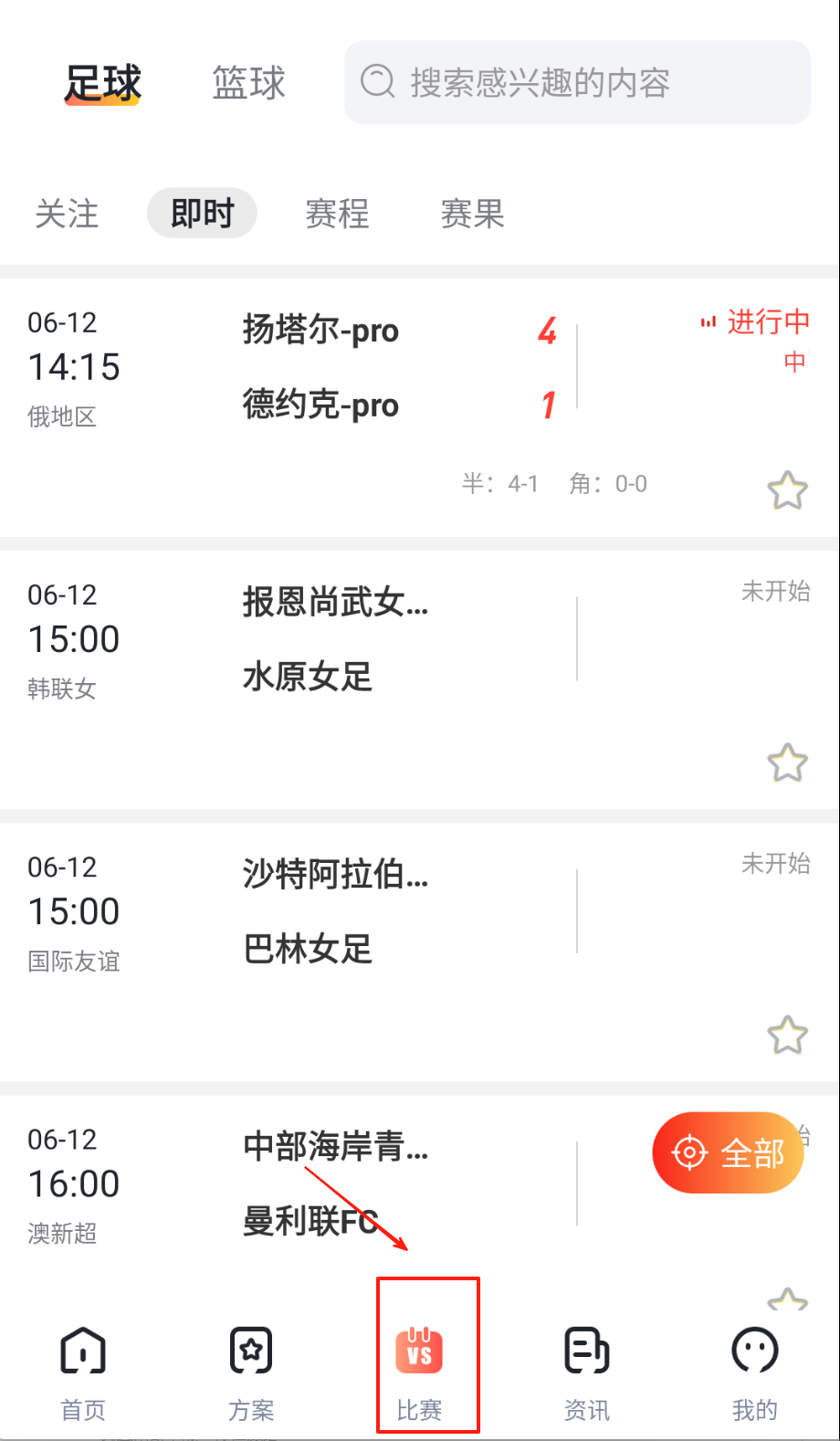Favorite the 扬塔尔-pro match with the star
The width and height of the screenshot is (840, 1441).
click(787, 490)
